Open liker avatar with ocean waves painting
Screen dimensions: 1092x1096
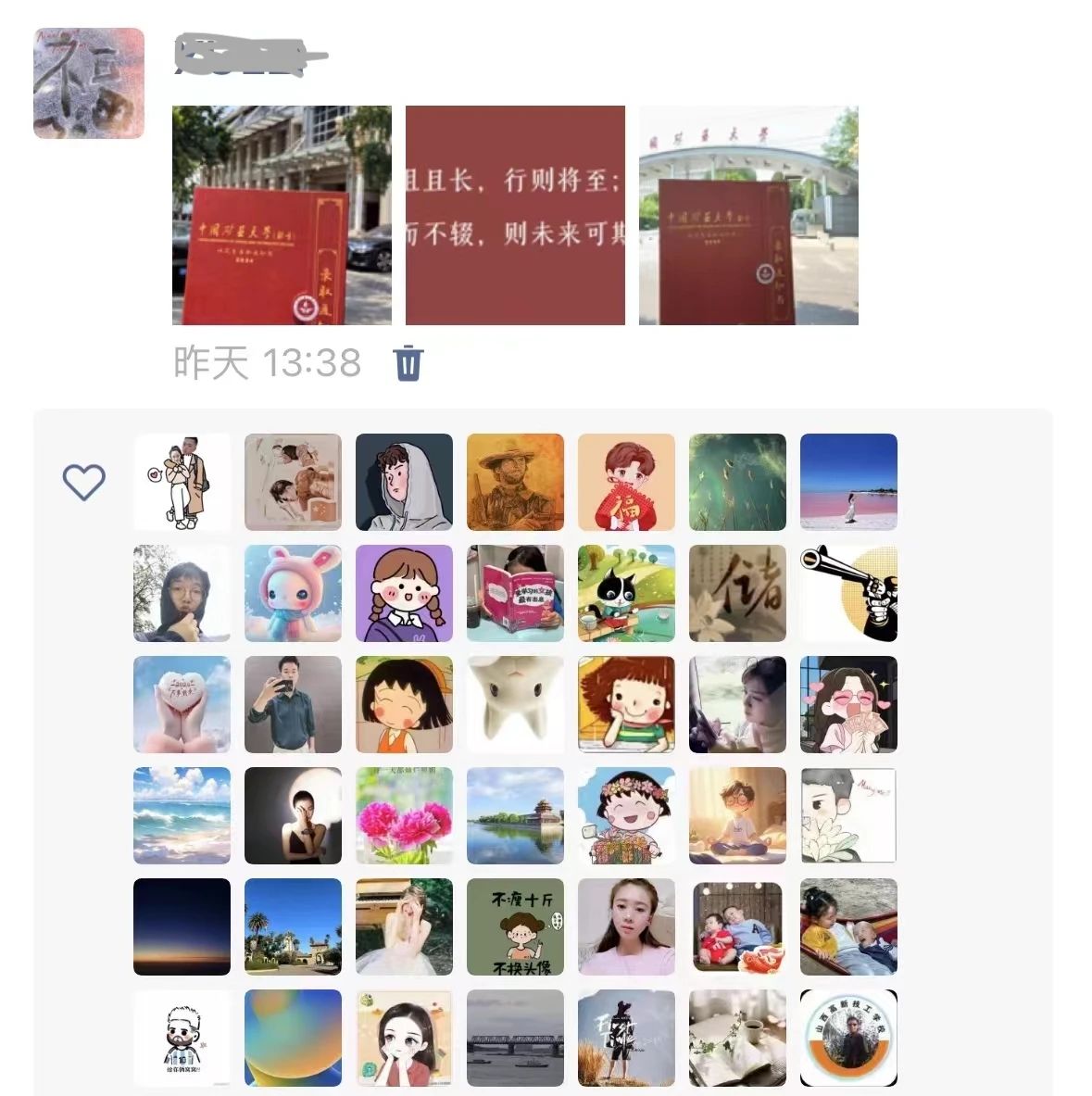coord(182,815)
